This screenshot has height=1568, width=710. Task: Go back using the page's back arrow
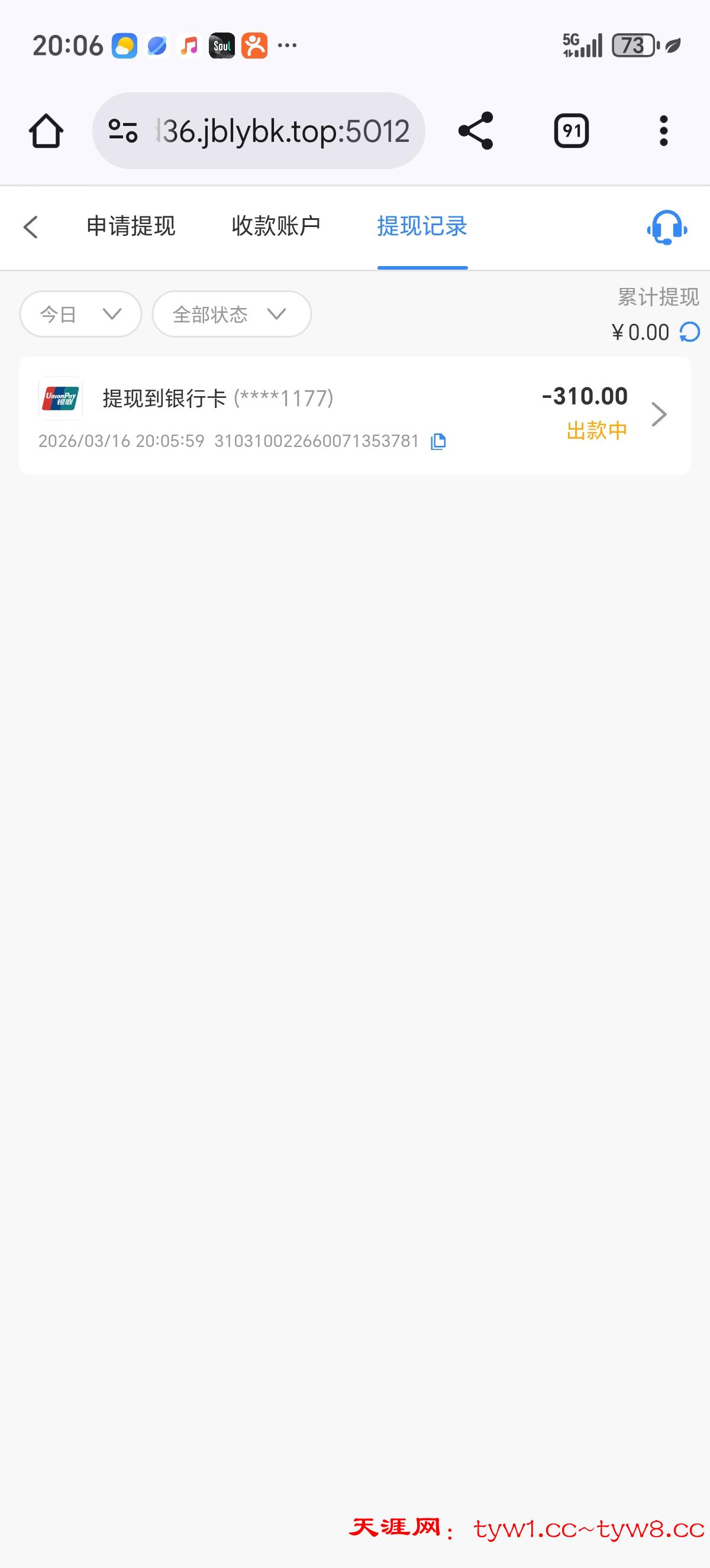click(31, 227)
